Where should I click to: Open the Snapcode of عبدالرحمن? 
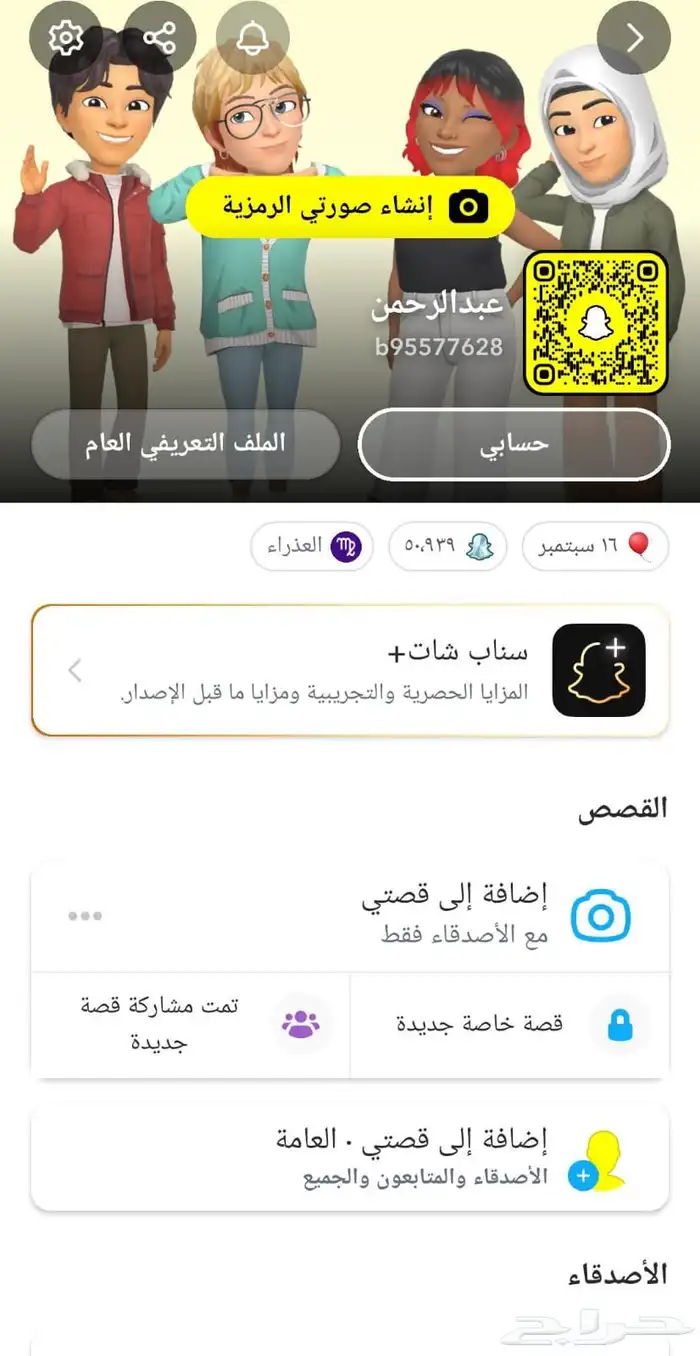pyautogui.click(x=596, y=322)
